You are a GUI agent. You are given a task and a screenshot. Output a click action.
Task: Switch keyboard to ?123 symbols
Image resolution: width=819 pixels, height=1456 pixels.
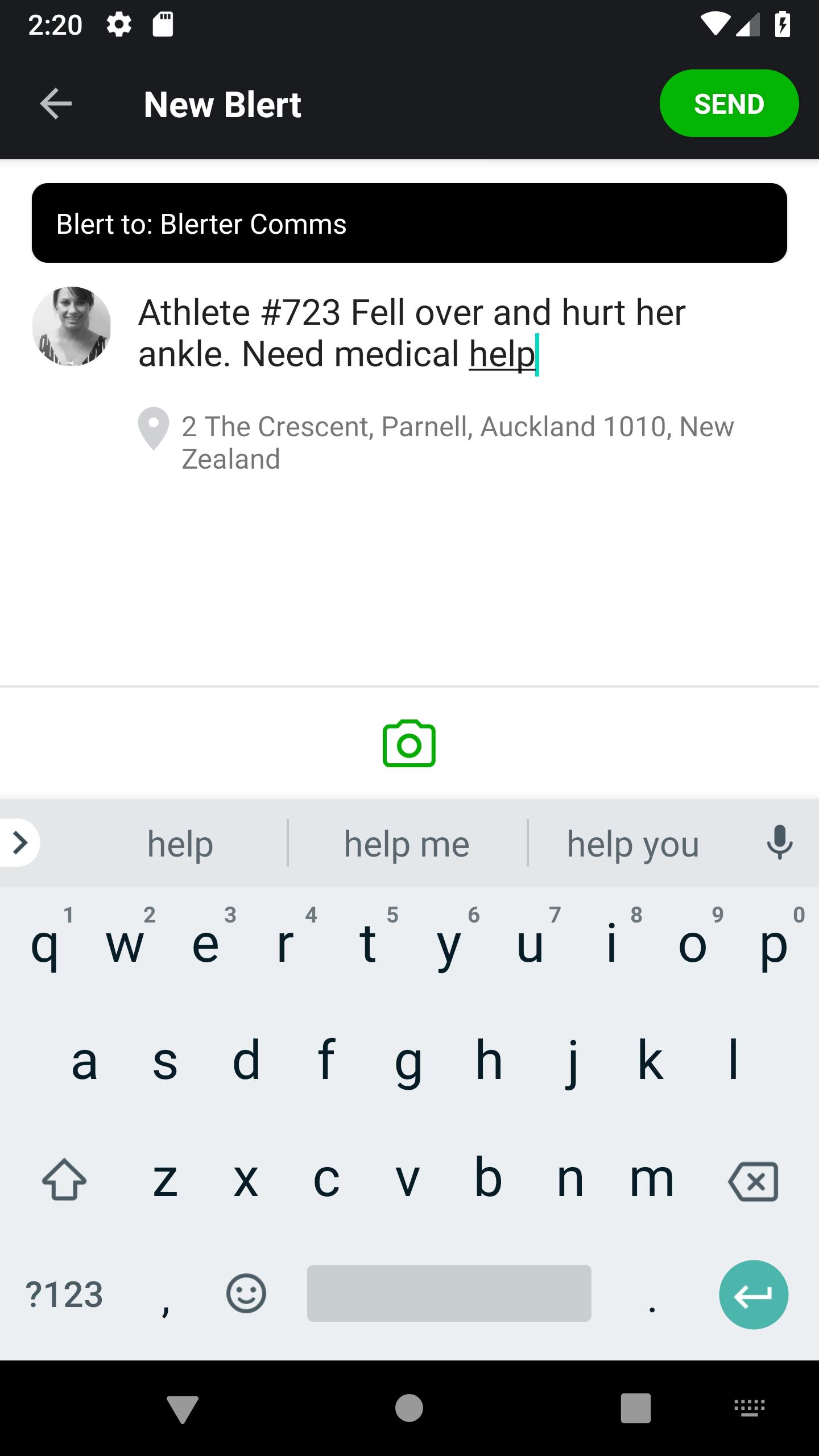click(x=64, y=1295)
